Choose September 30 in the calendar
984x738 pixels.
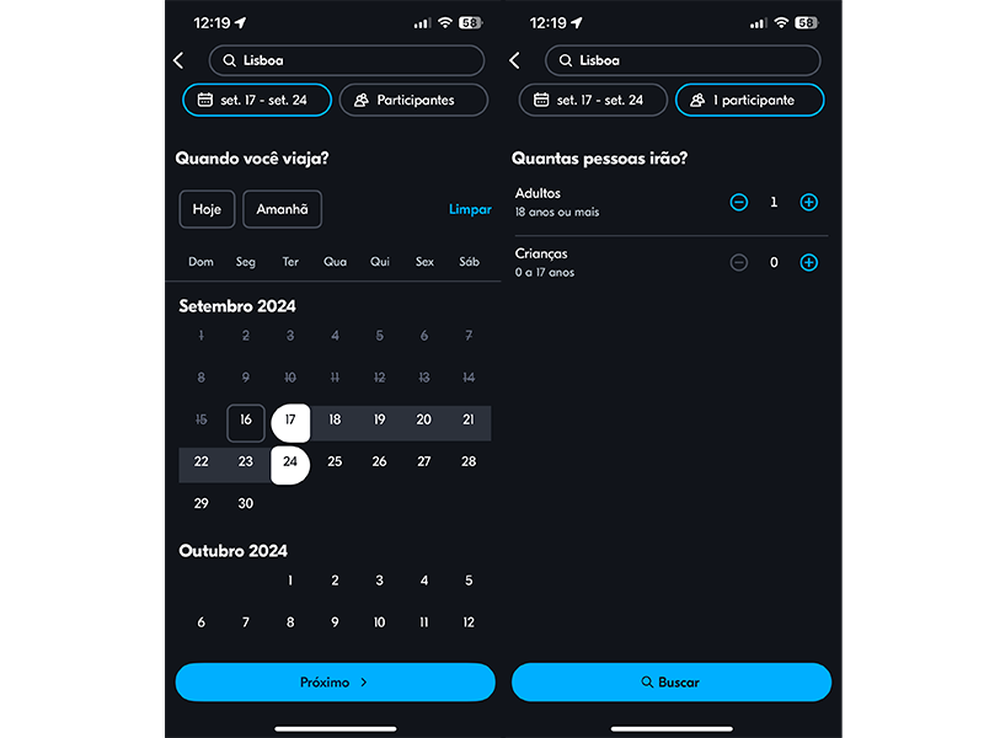point(246,504)
